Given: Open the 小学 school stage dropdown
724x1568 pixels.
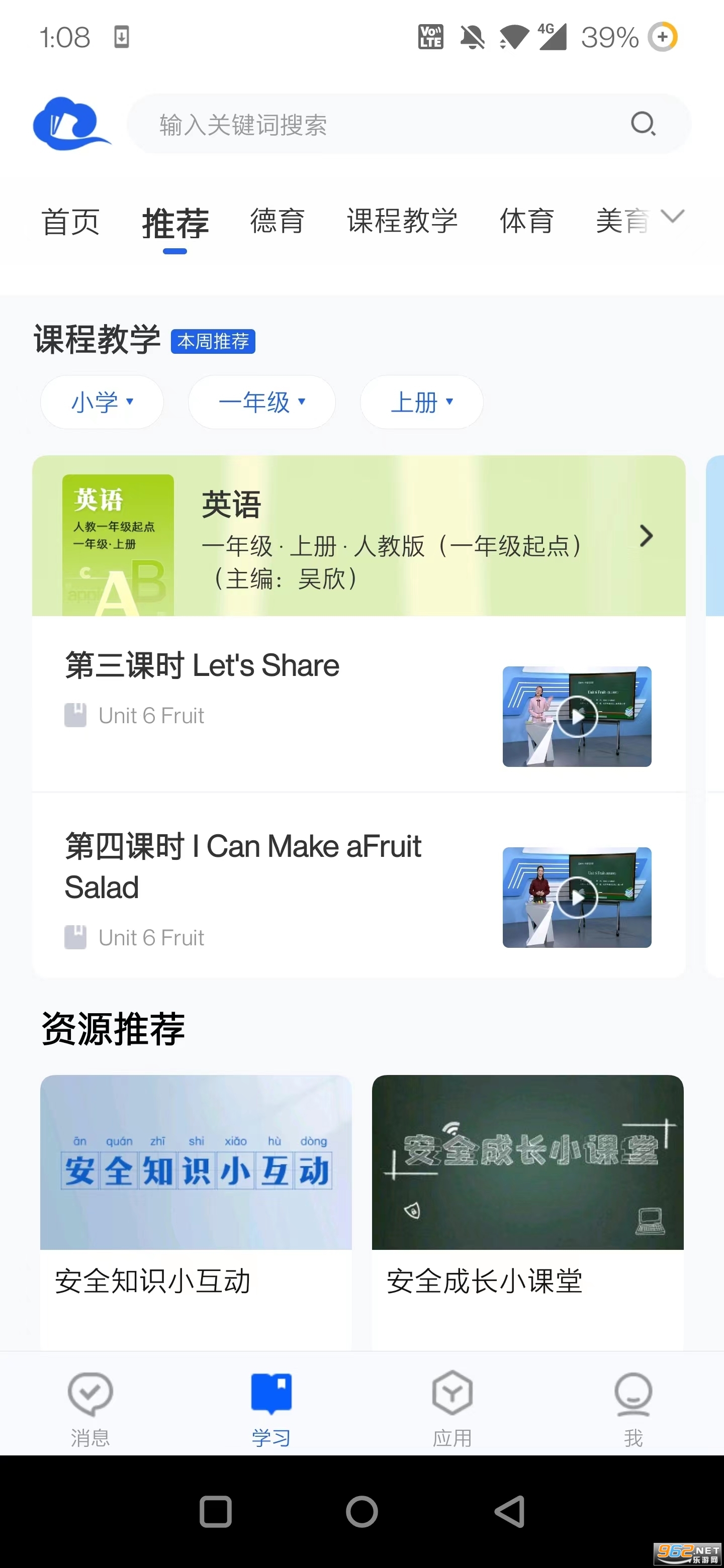Looking at the screenshot, I should tap(102, 403).
